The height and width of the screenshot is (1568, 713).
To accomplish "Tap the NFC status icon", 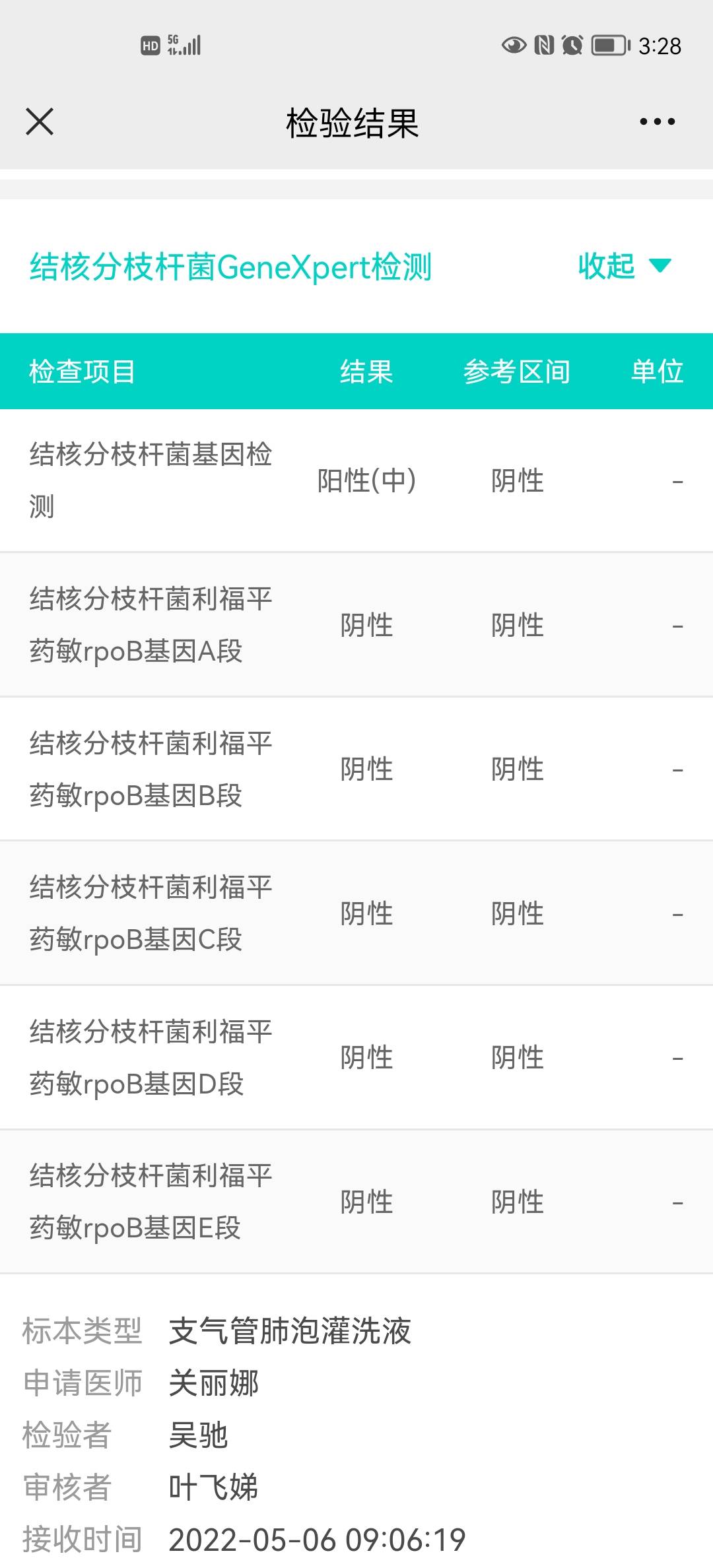I will coord(543,45).
